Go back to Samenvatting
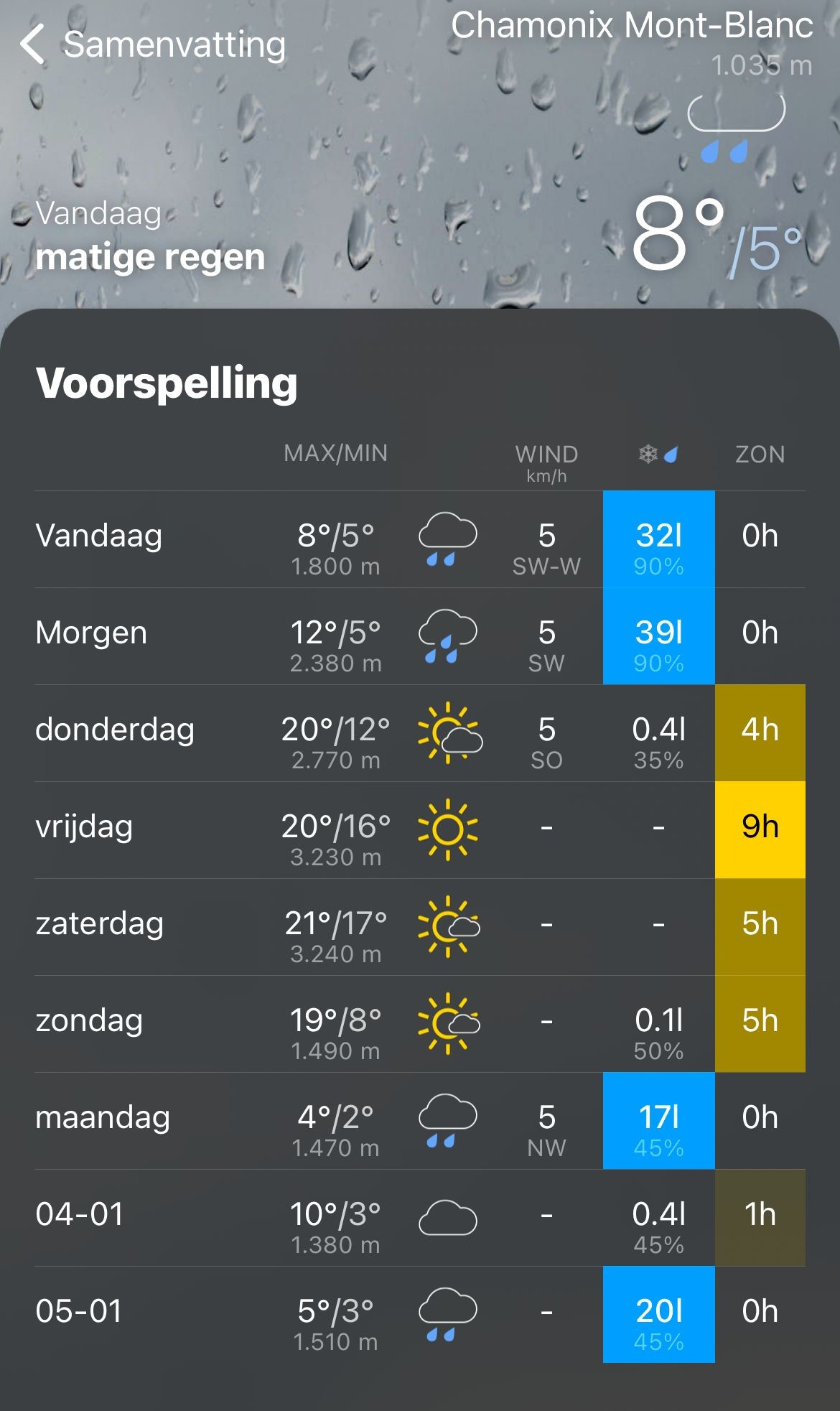 tap(152, 45)
